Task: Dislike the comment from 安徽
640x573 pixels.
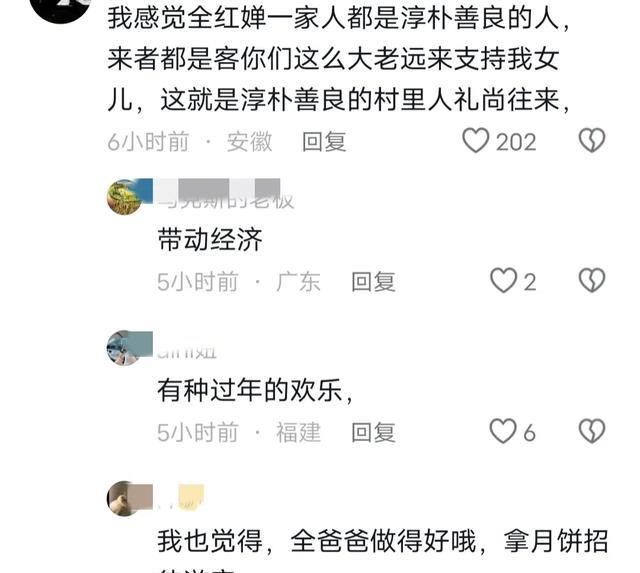Action: click(x=592, y=141)
